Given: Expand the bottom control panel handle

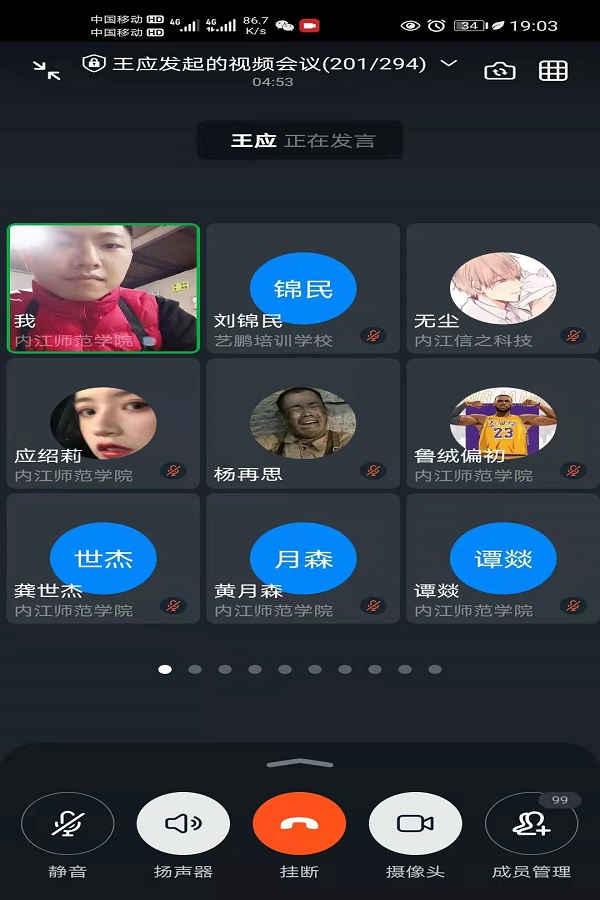Looking at the screenshot, I should [x=300, y=764].
